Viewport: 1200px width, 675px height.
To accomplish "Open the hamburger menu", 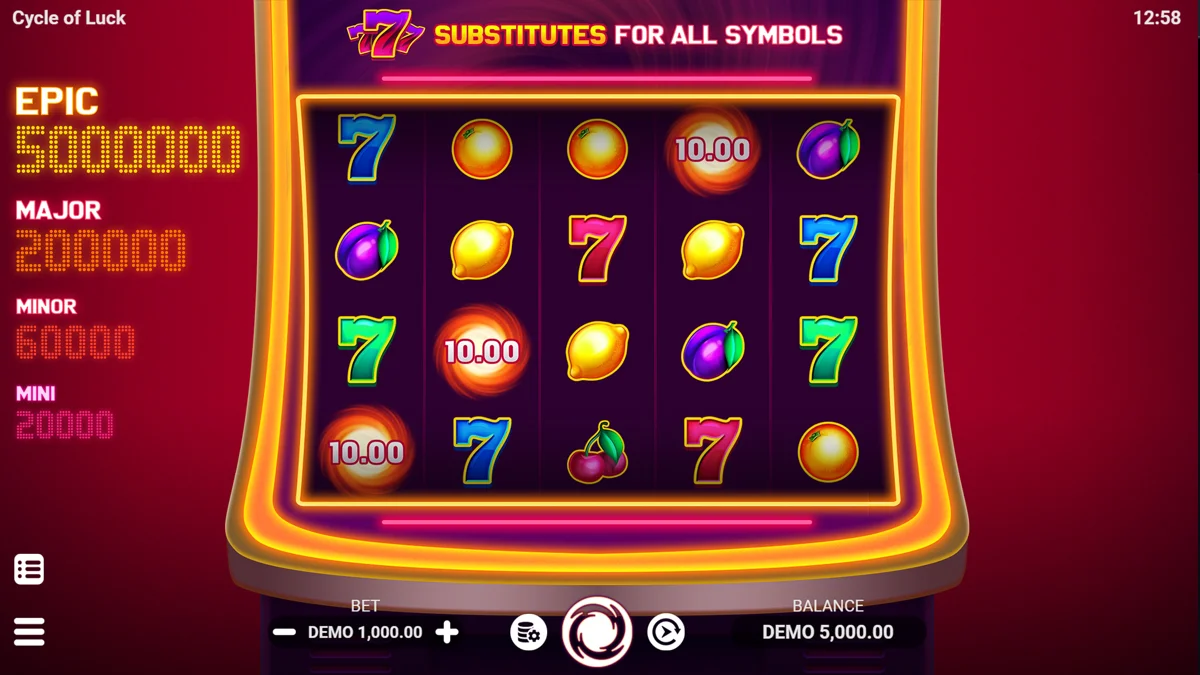I will click(x=29, y=631).
